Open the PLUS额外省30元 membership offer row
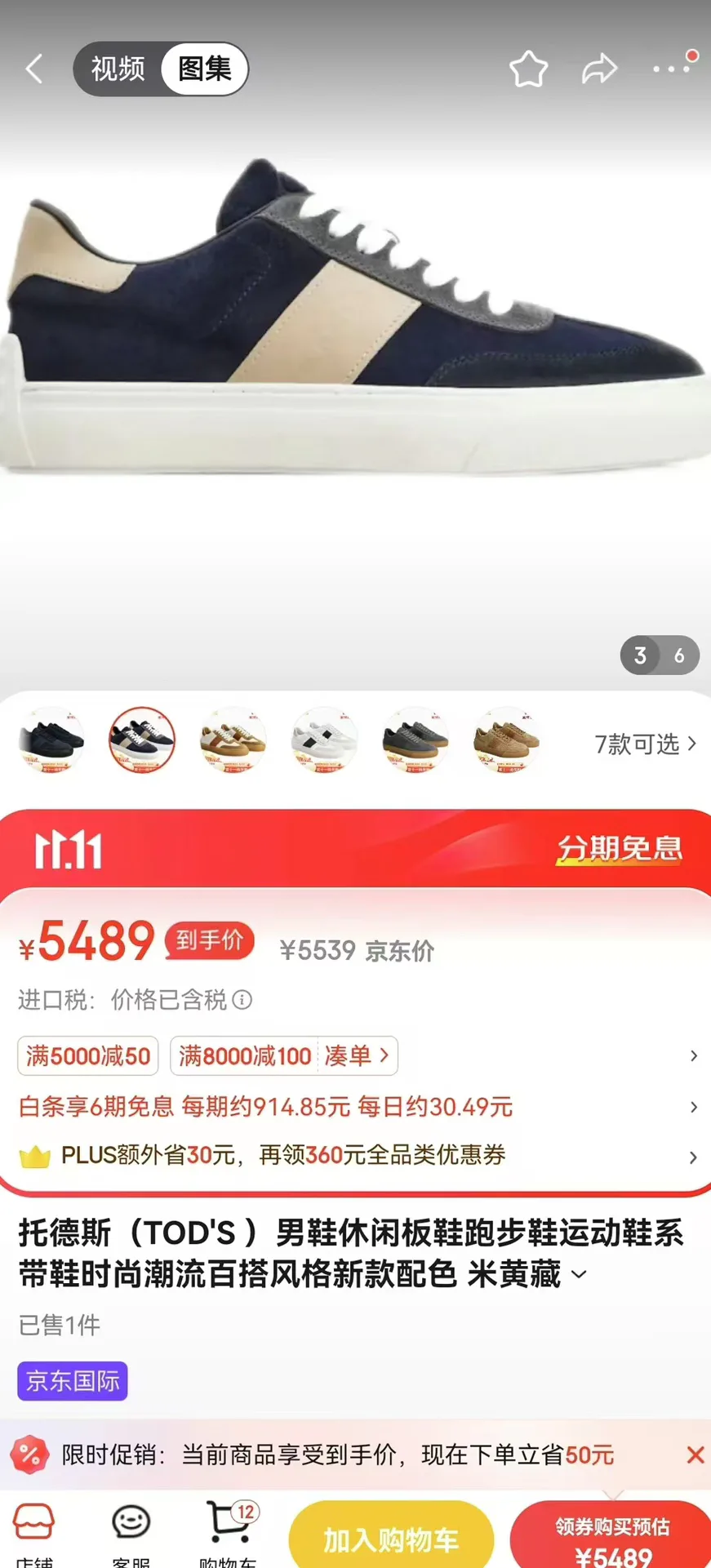Screen dimensions: 711x1568 [355, 1155]
